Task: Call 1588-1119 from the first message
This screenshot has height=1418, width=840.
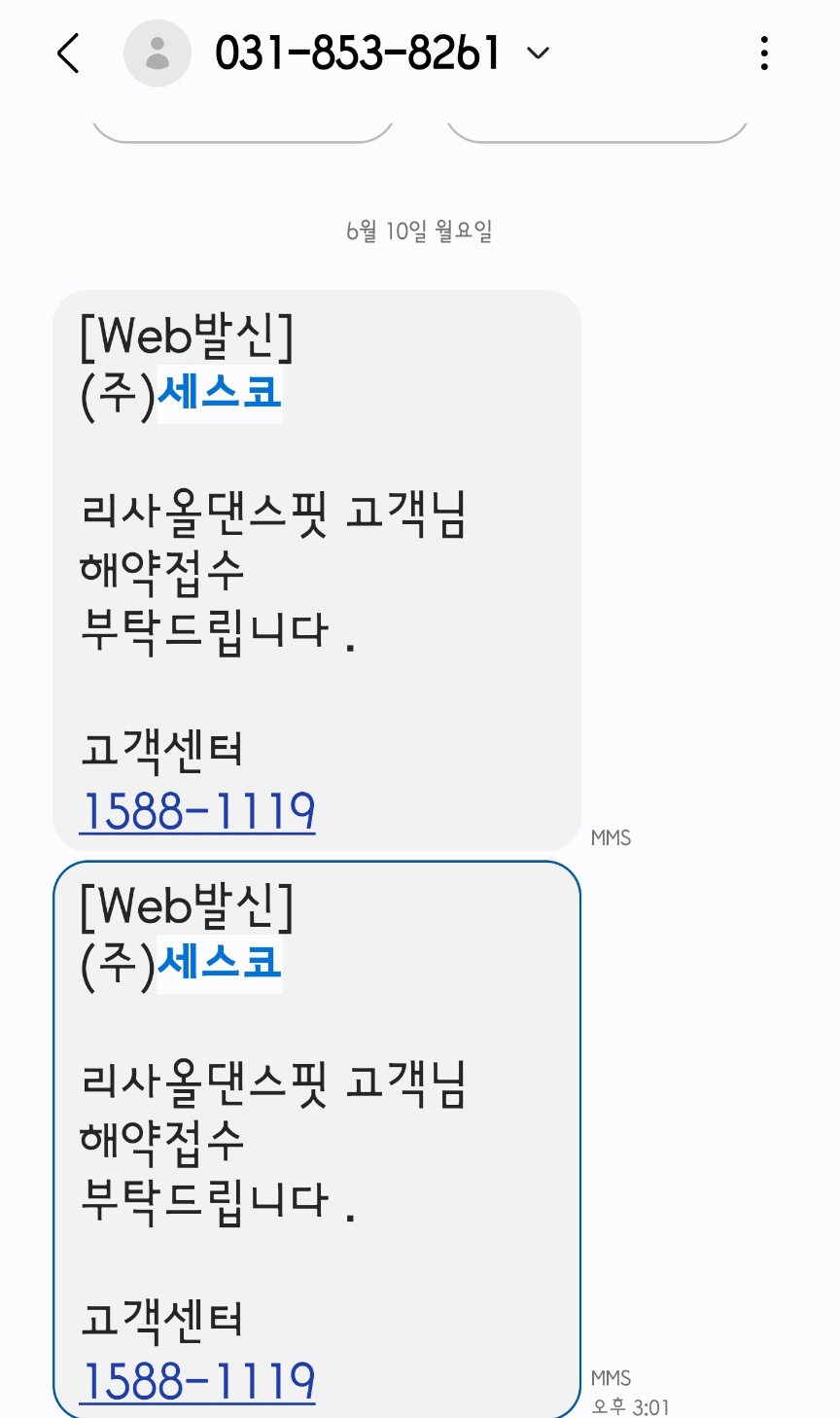Action: (x=198, y=812)
